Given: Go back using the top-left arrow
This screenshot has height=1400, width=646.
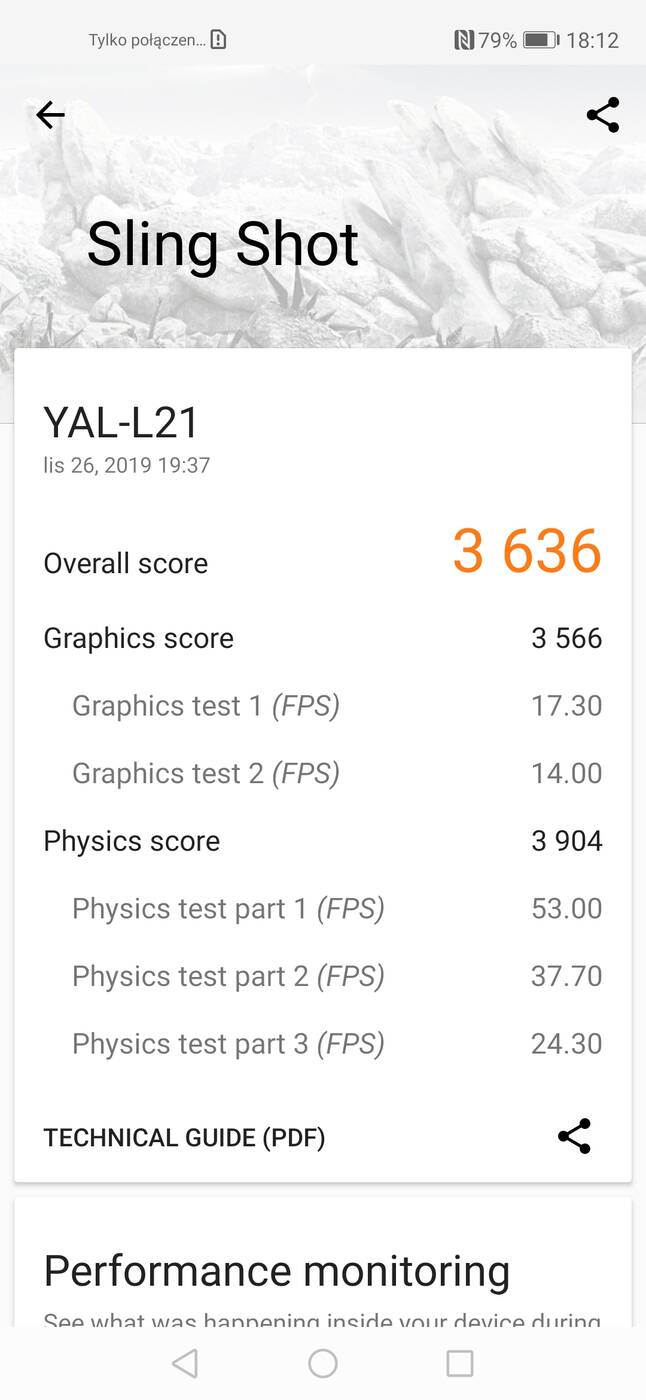Looking at the screenshot, I should [50, 115].
